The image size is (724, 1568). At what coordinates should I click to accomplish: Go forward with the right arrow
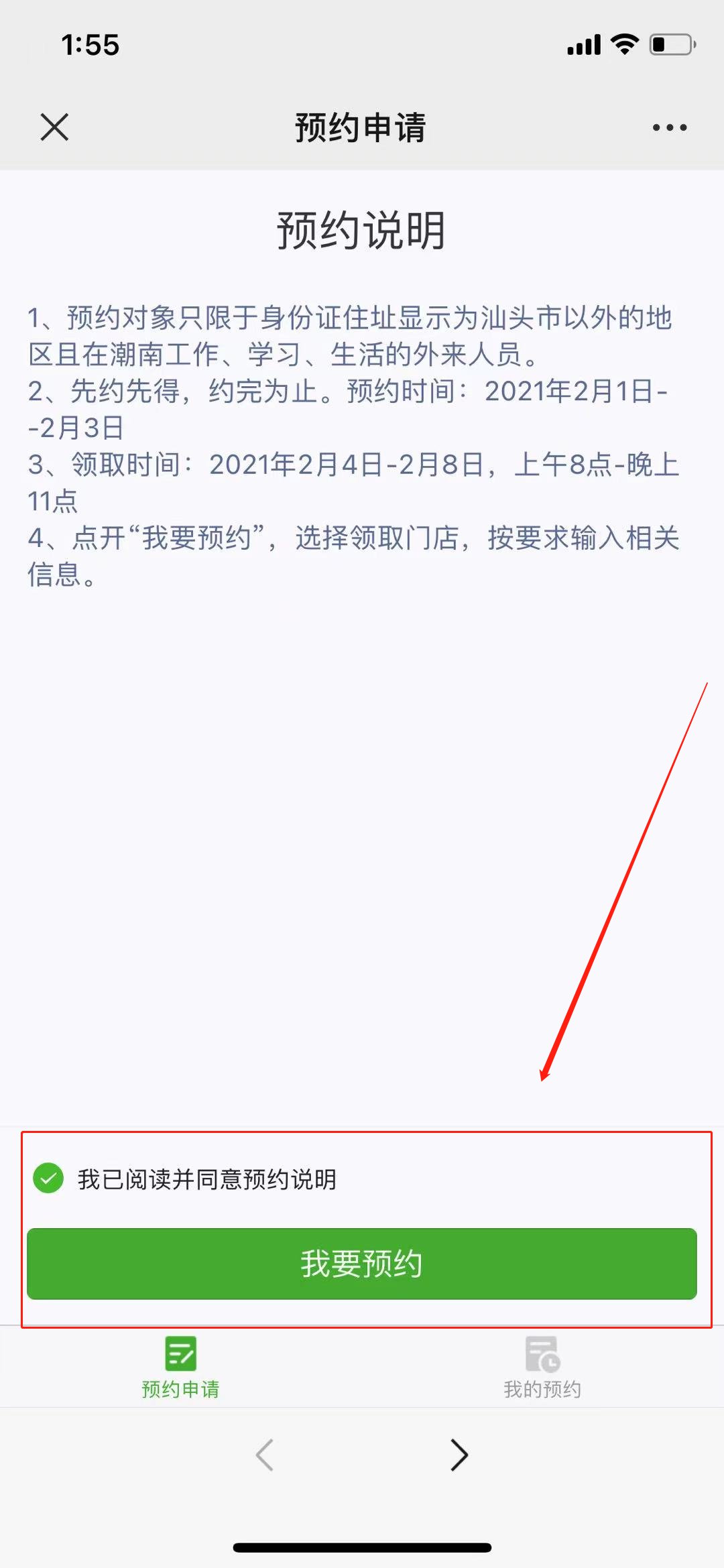(x=459, y=1455)
